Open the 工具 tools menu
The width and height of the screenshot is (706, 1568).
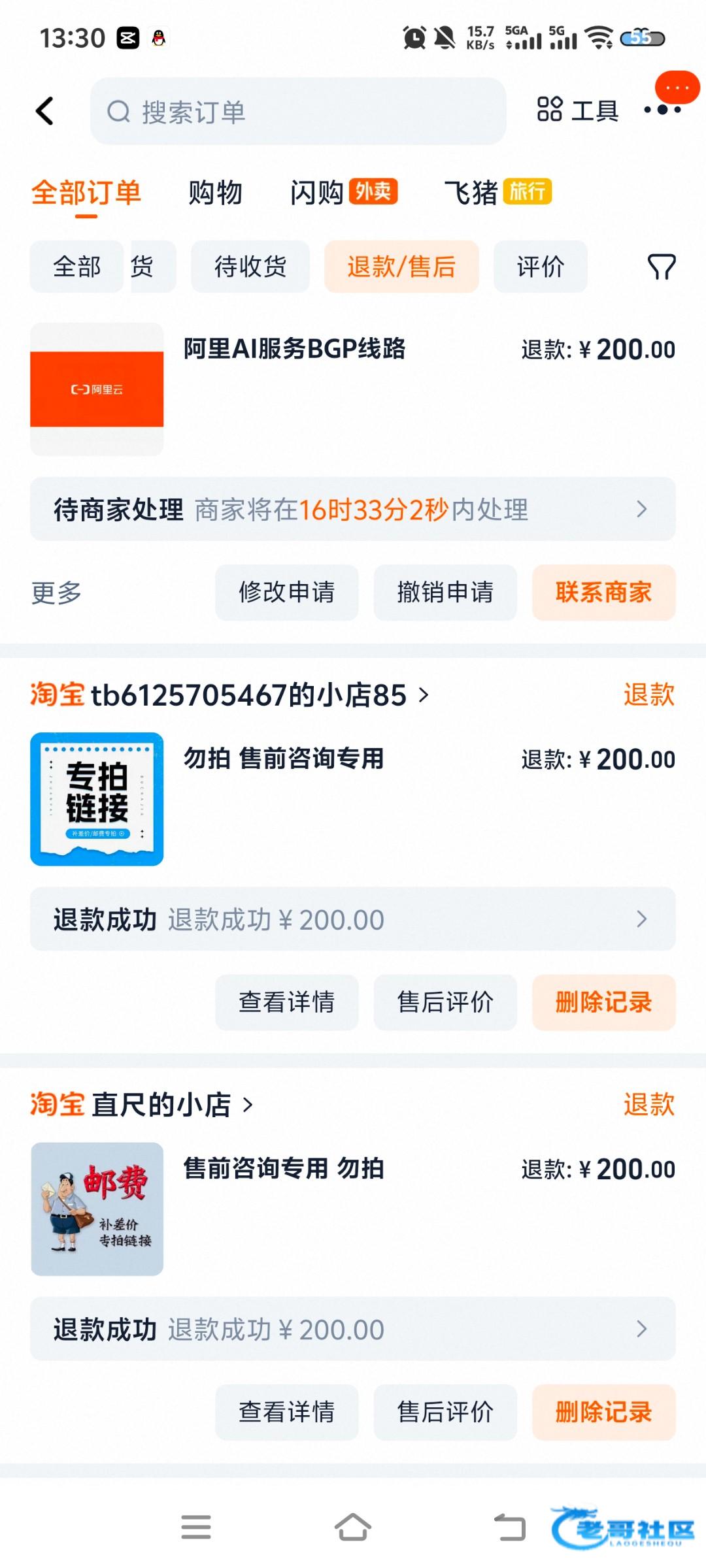(577, 110)
